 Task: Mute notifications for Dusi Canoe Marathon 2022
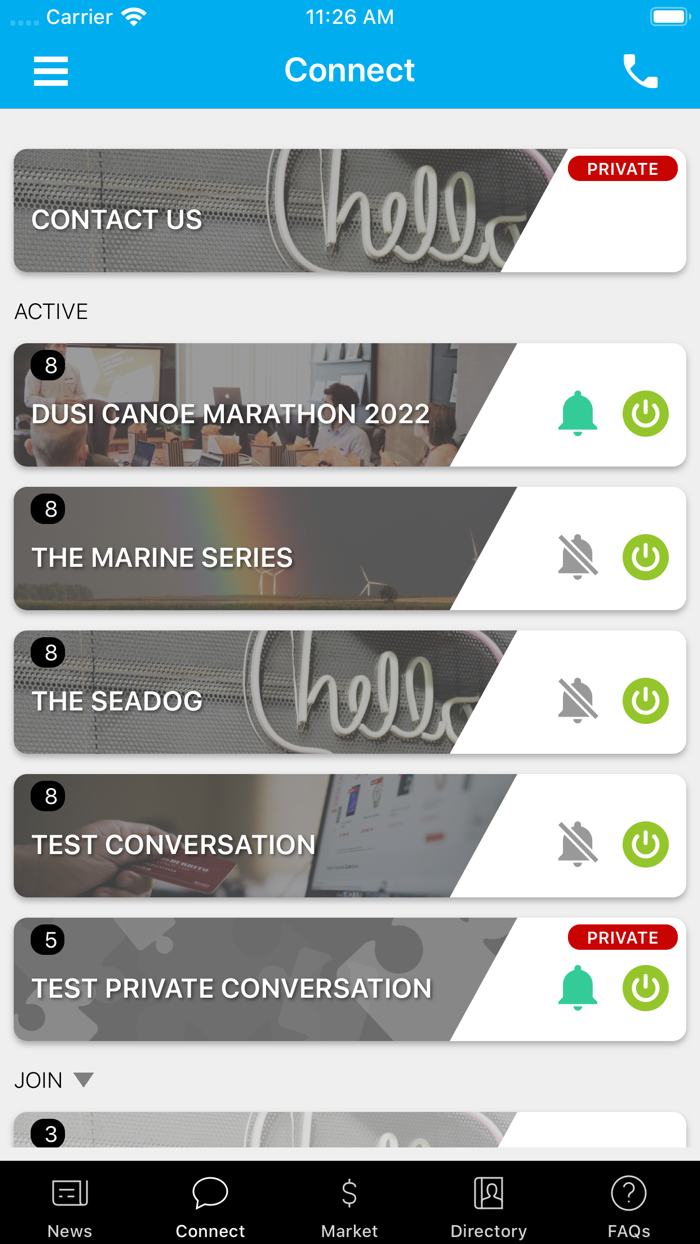click(578, 413)
